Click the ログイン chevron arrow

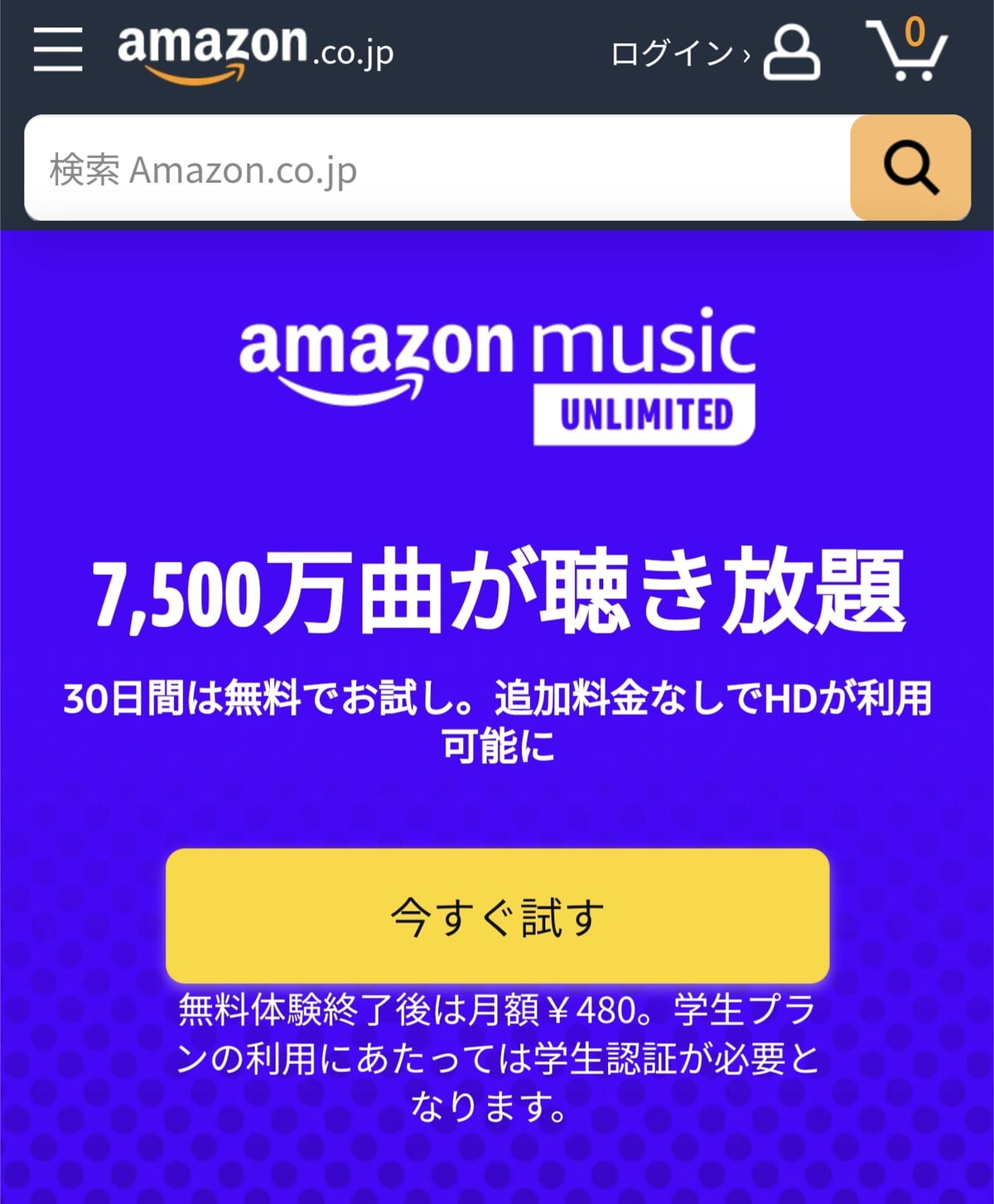(744, 55)
